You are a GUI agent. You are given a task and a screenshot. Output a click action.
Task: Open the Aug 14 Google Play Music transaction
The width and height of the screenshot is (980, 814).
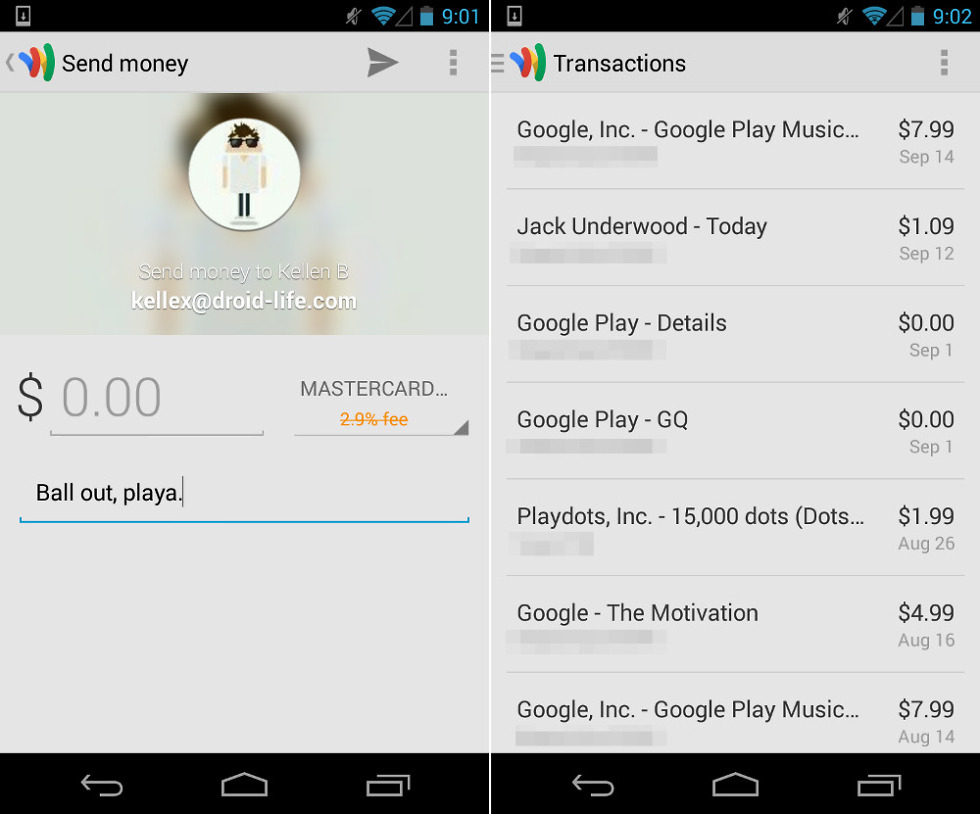pos(735,720)
